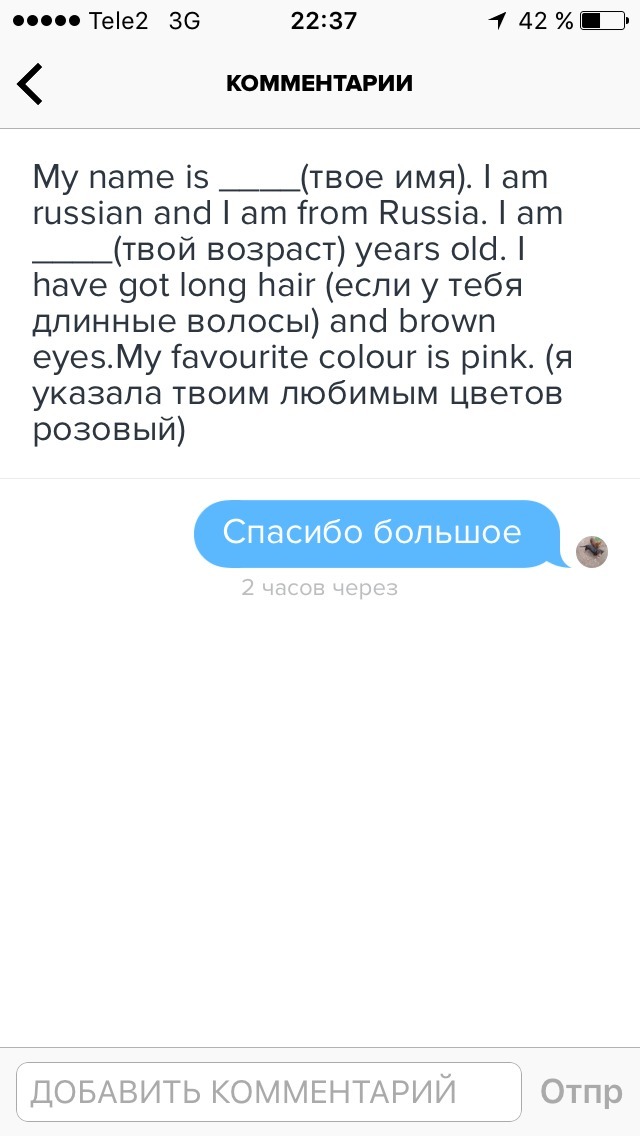
Task: Open the commenter's avatar next to Спасибо большое
Action: point(592,551)
